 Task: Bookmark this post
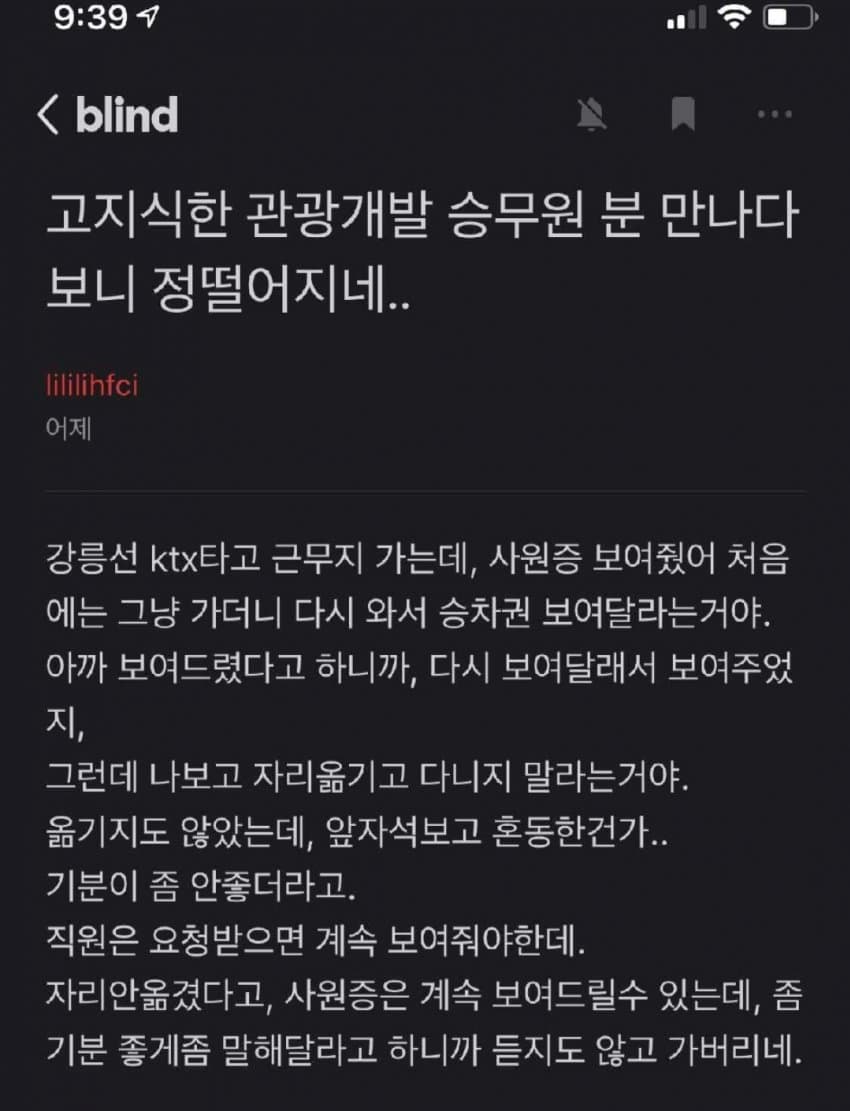pyautogui.click(x=683, y=116)
